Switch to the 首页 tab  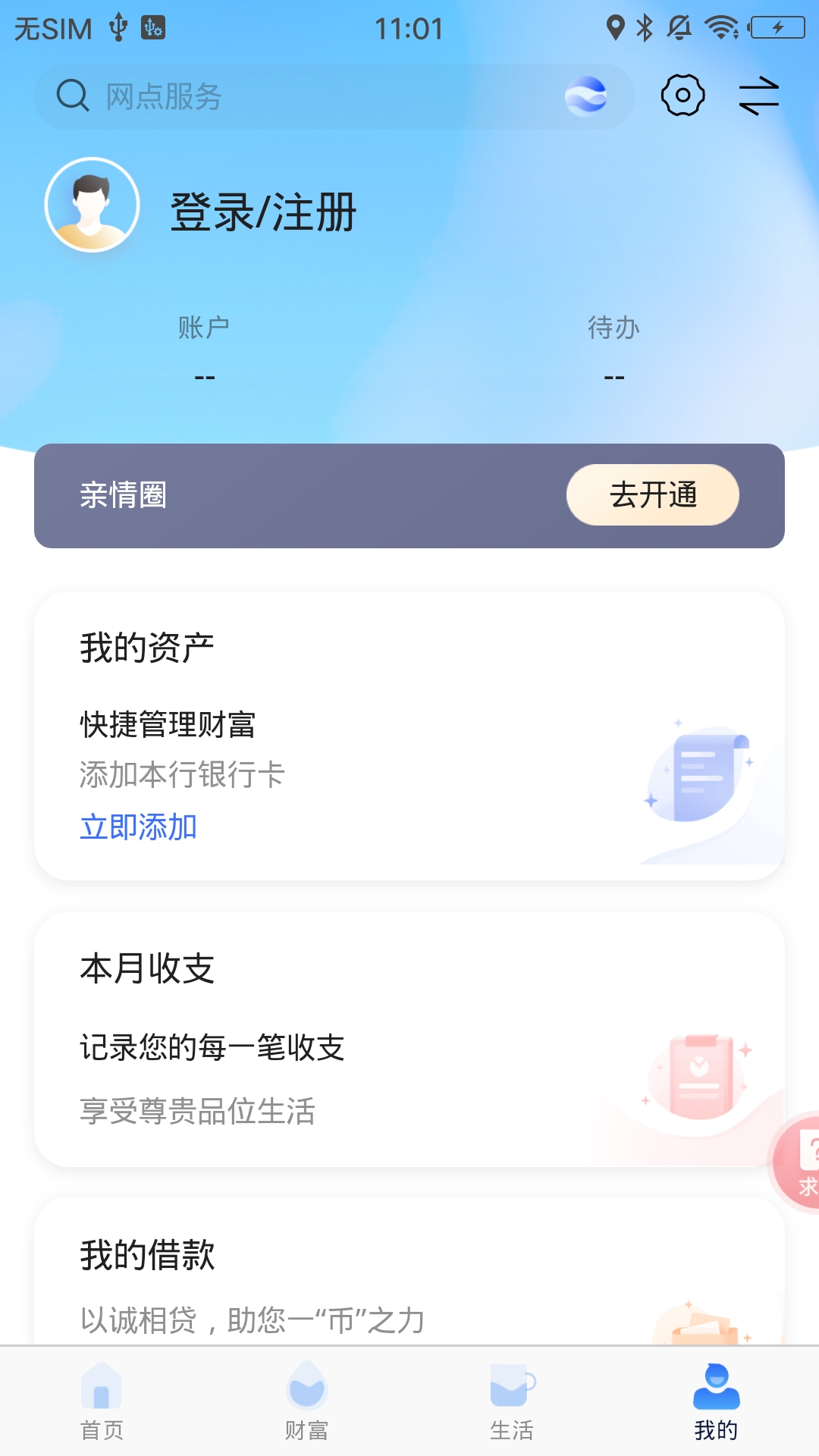102,1401
